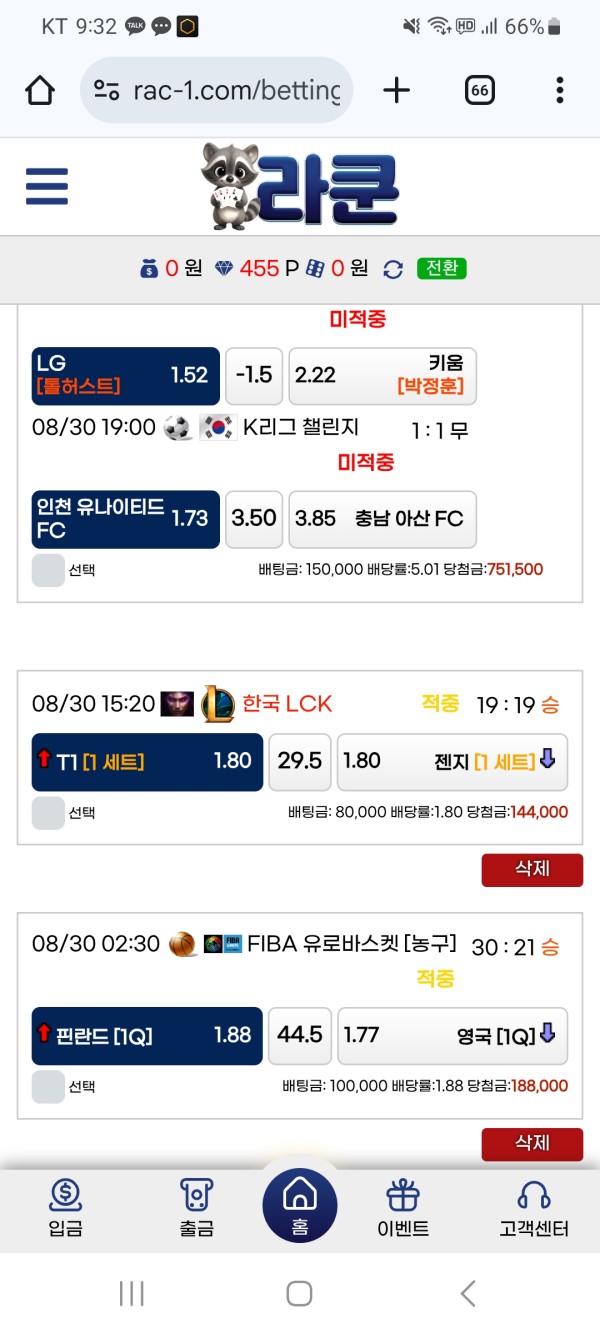
Task: Open the 이벤트 tab
Action: 403,1208
